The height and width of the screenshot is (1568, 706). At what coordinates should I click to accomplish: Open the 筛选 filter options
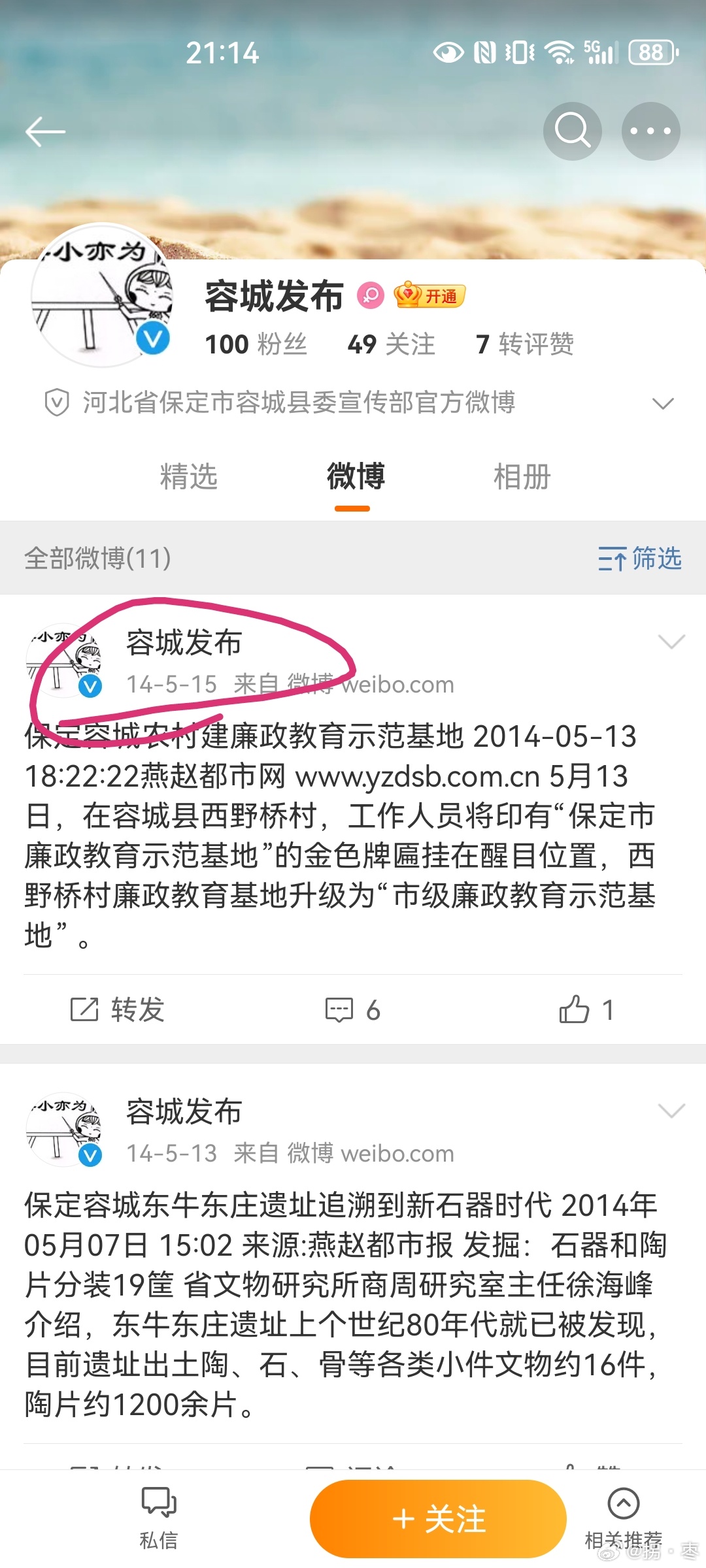(640, 559)
